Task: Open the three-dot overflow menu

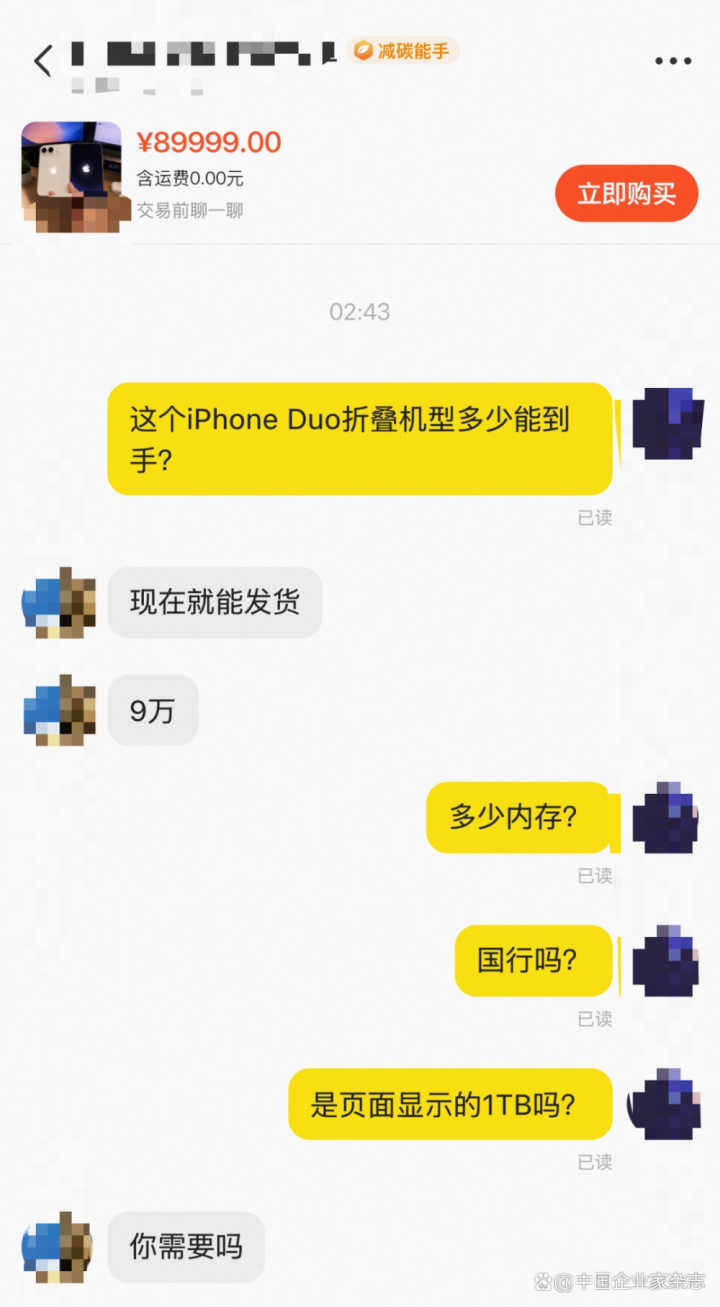Action: coord(673,61)
